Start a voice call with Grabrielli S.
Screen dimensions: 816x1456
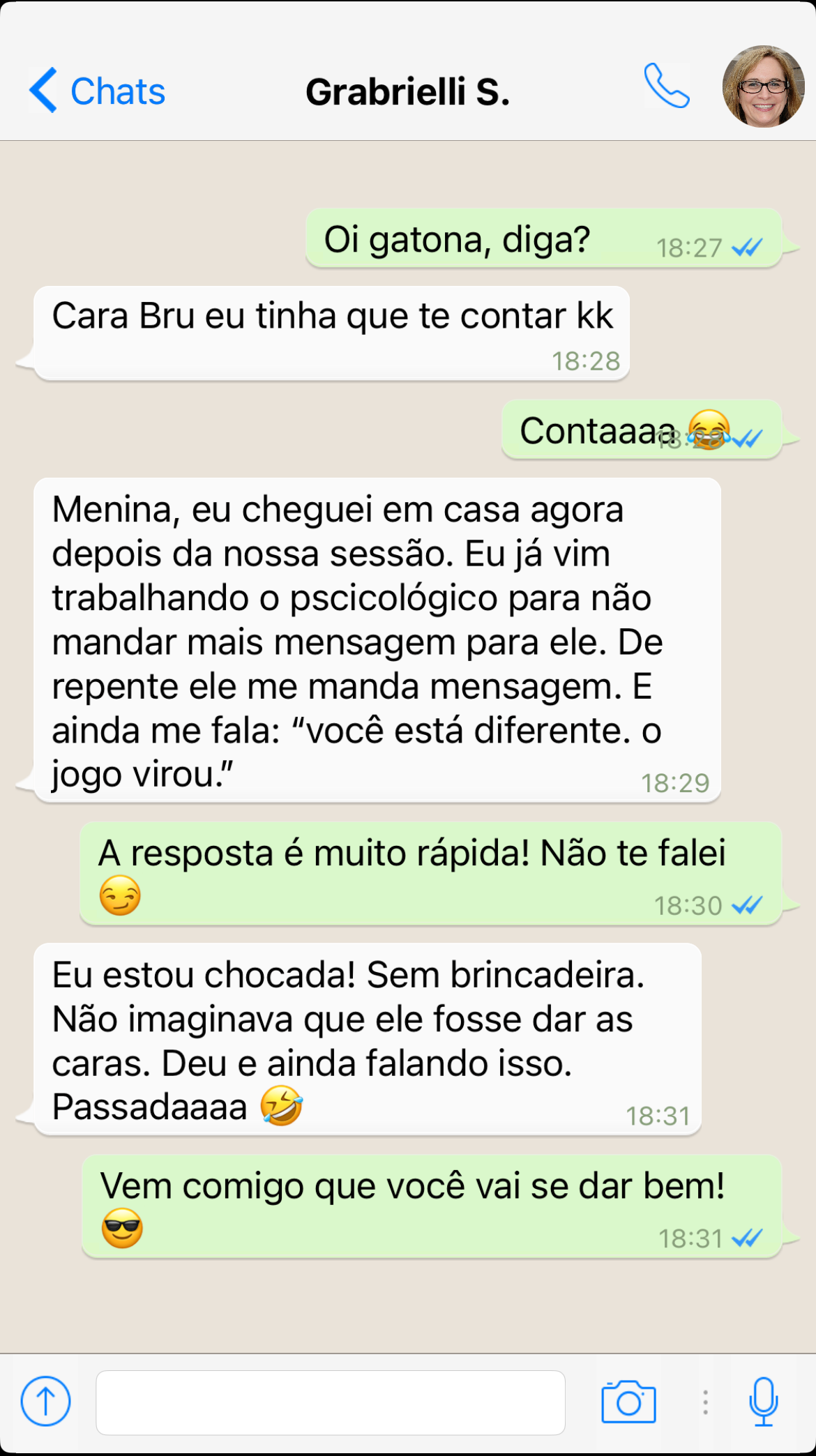pos(667,86)
